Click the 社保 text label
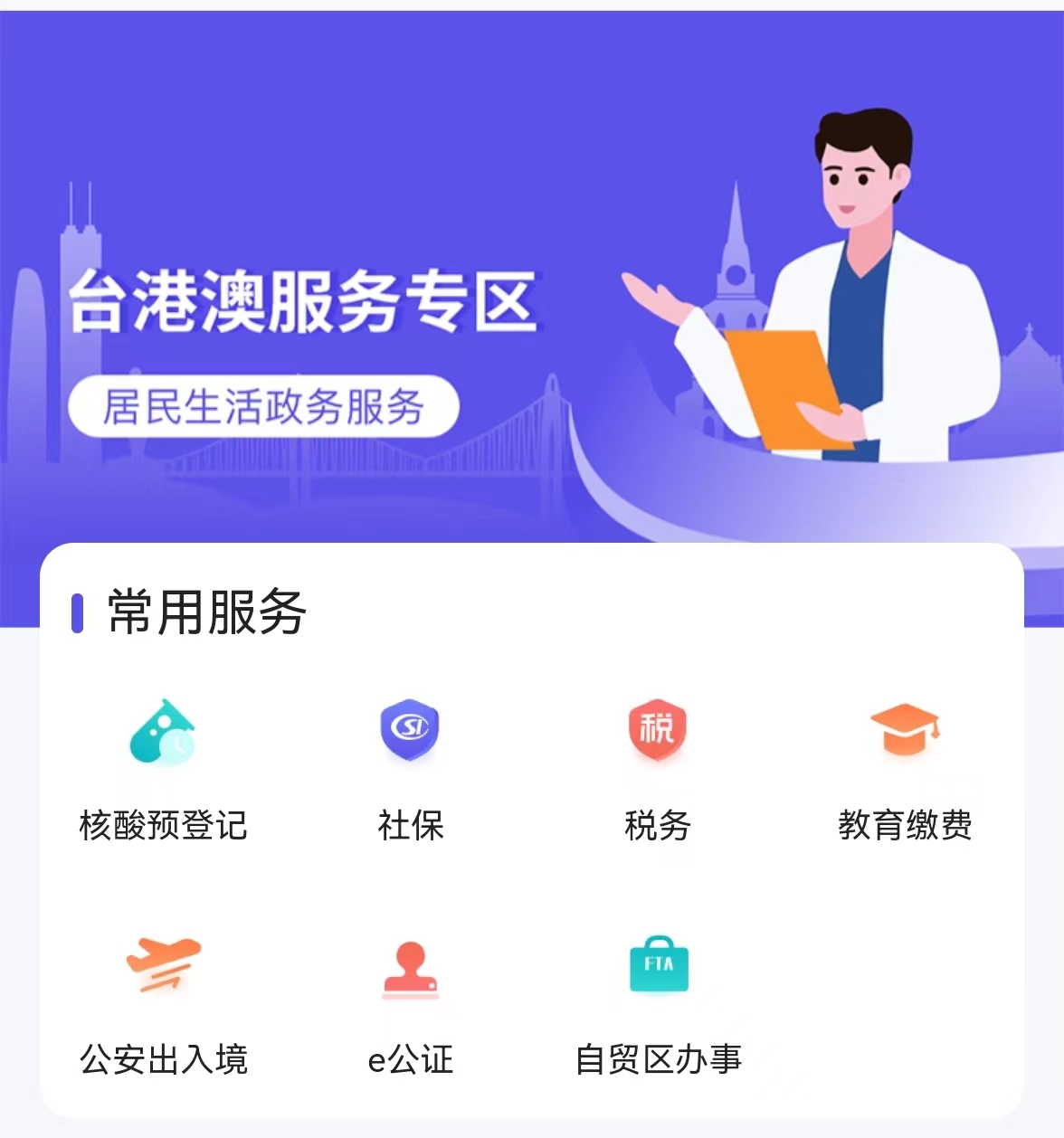 (x=410, y=826)
